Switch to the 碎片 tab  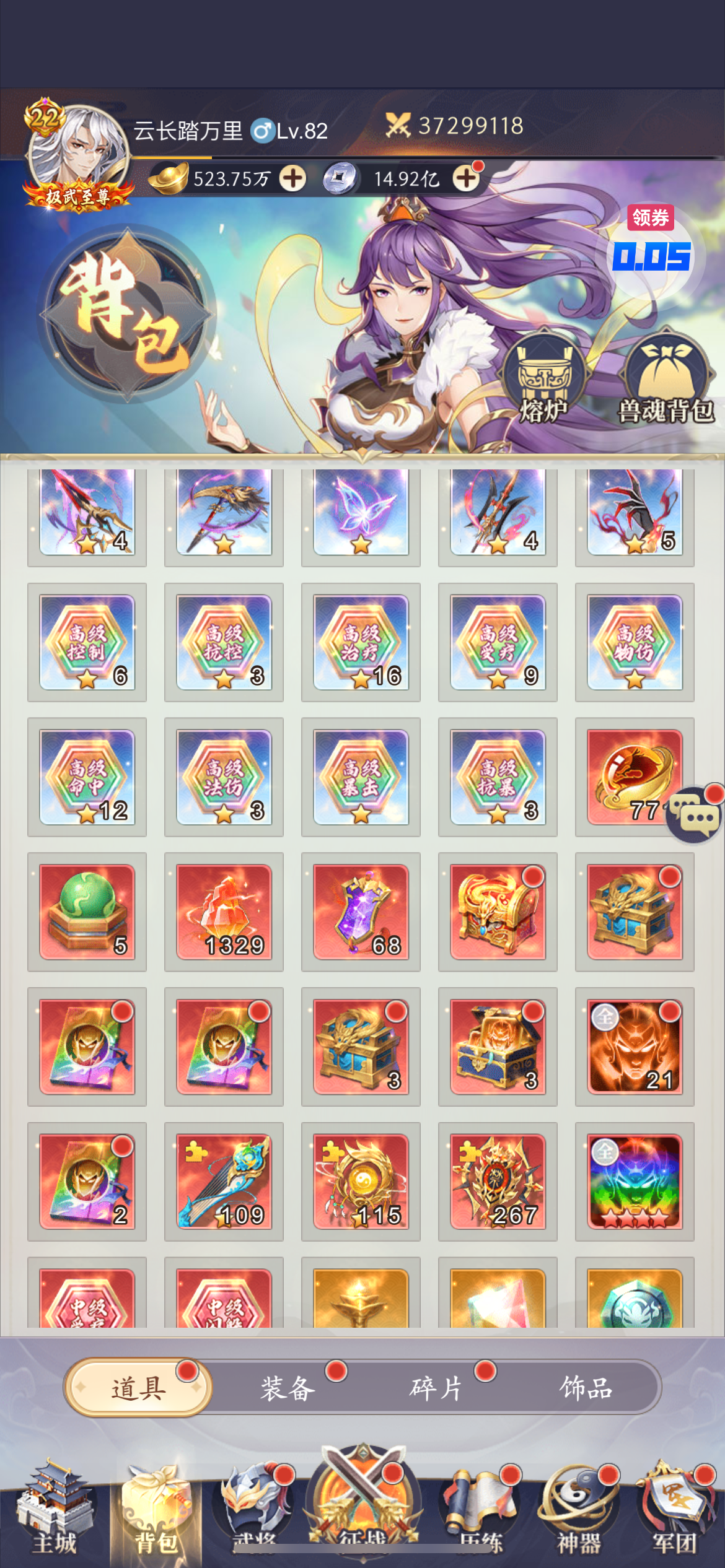coord(436,1388)
